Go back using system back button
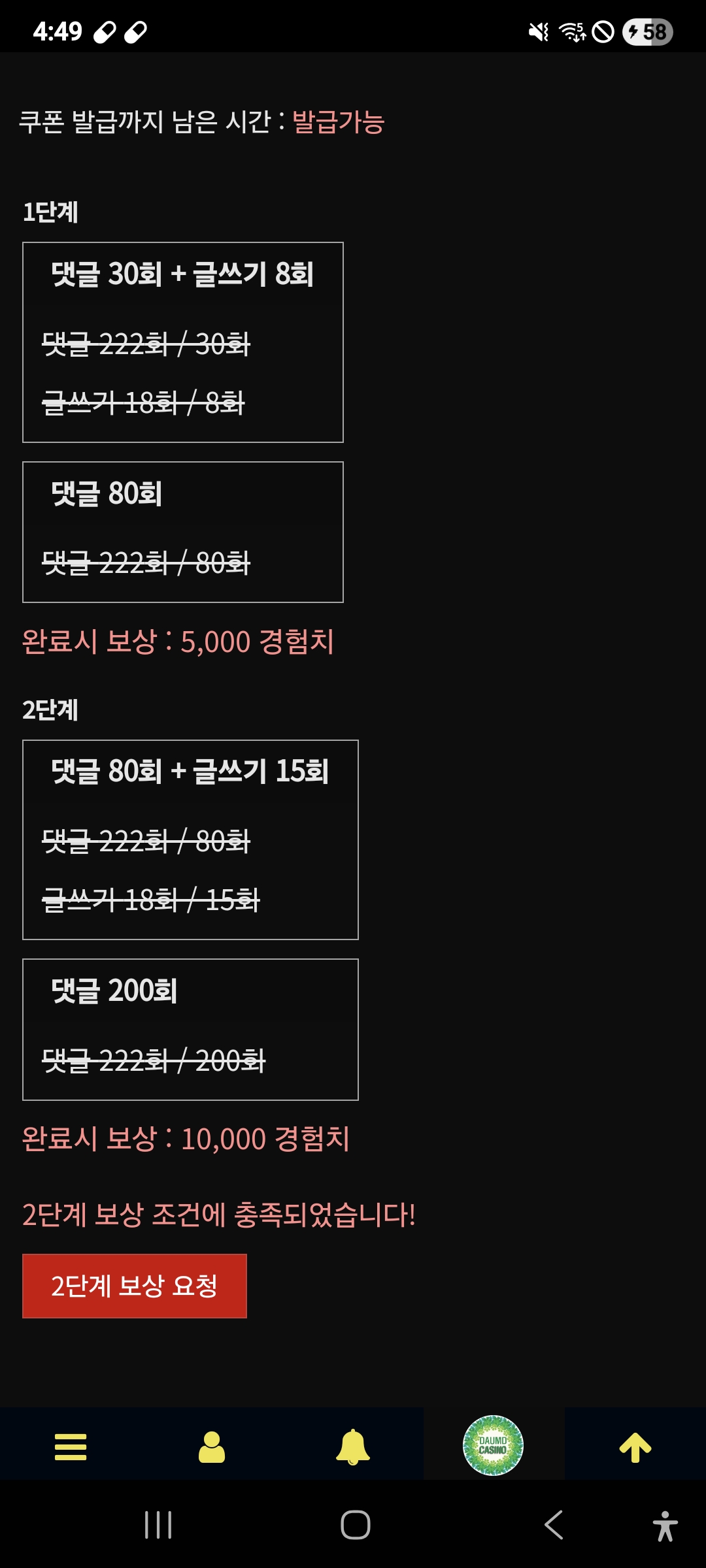 point(554,1525)
